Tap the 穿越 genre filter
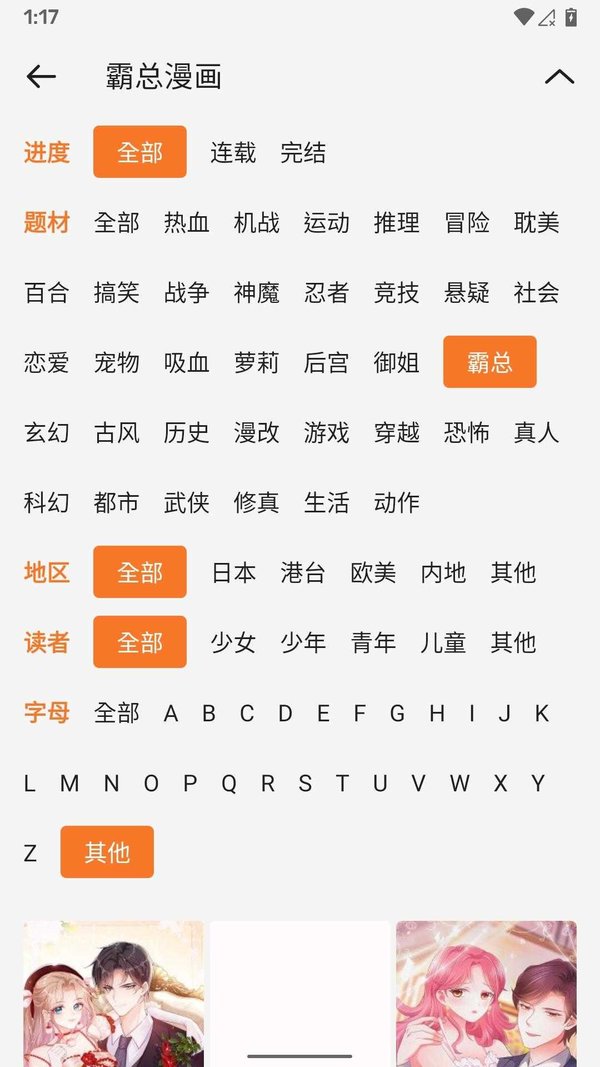600x1067 pixels. coord(397,433)
